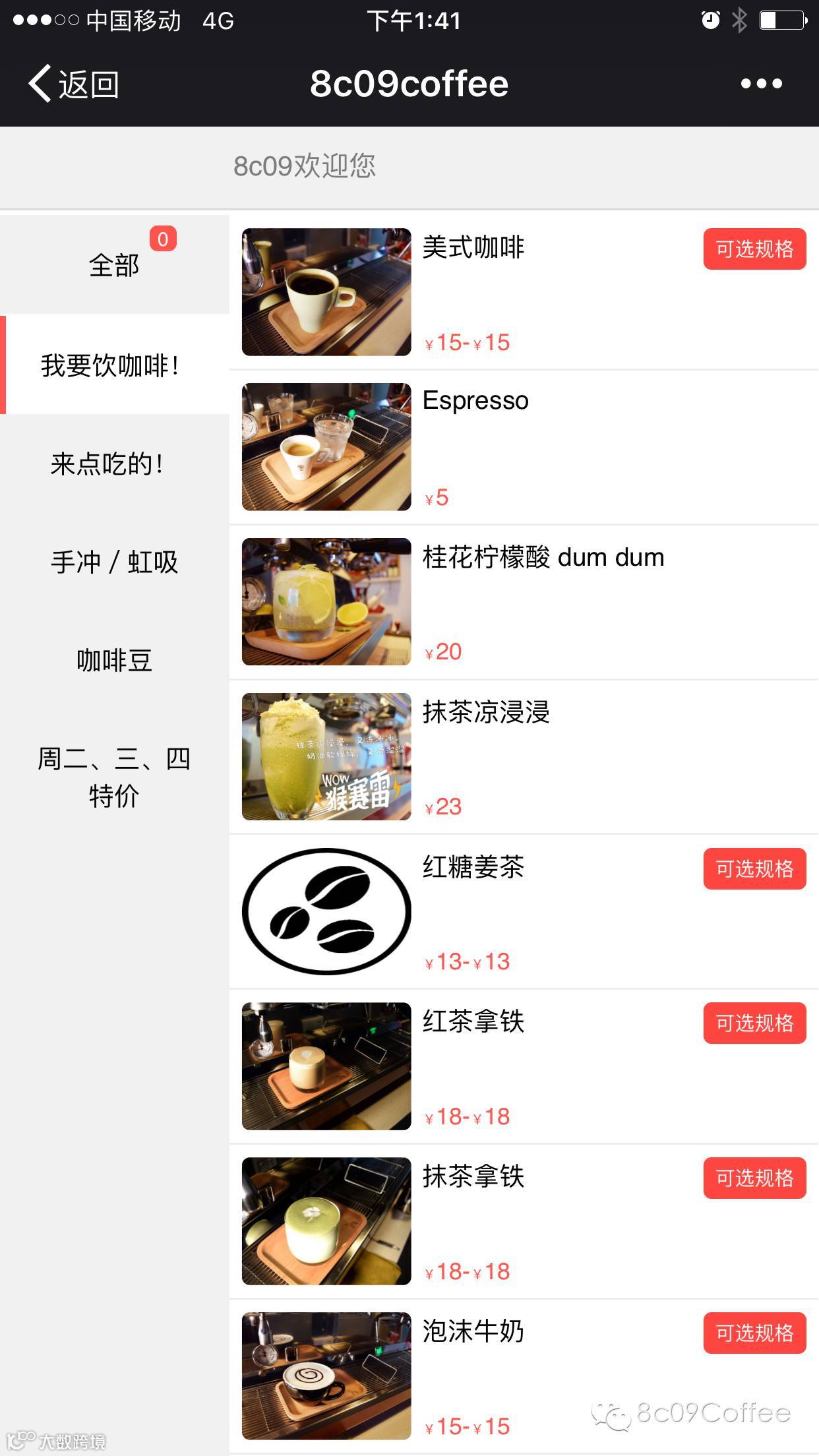This screenshot has height=1456, width=819.
Task: Open the 手冲 / 虹吸 category
Action: tap(115, 562)
